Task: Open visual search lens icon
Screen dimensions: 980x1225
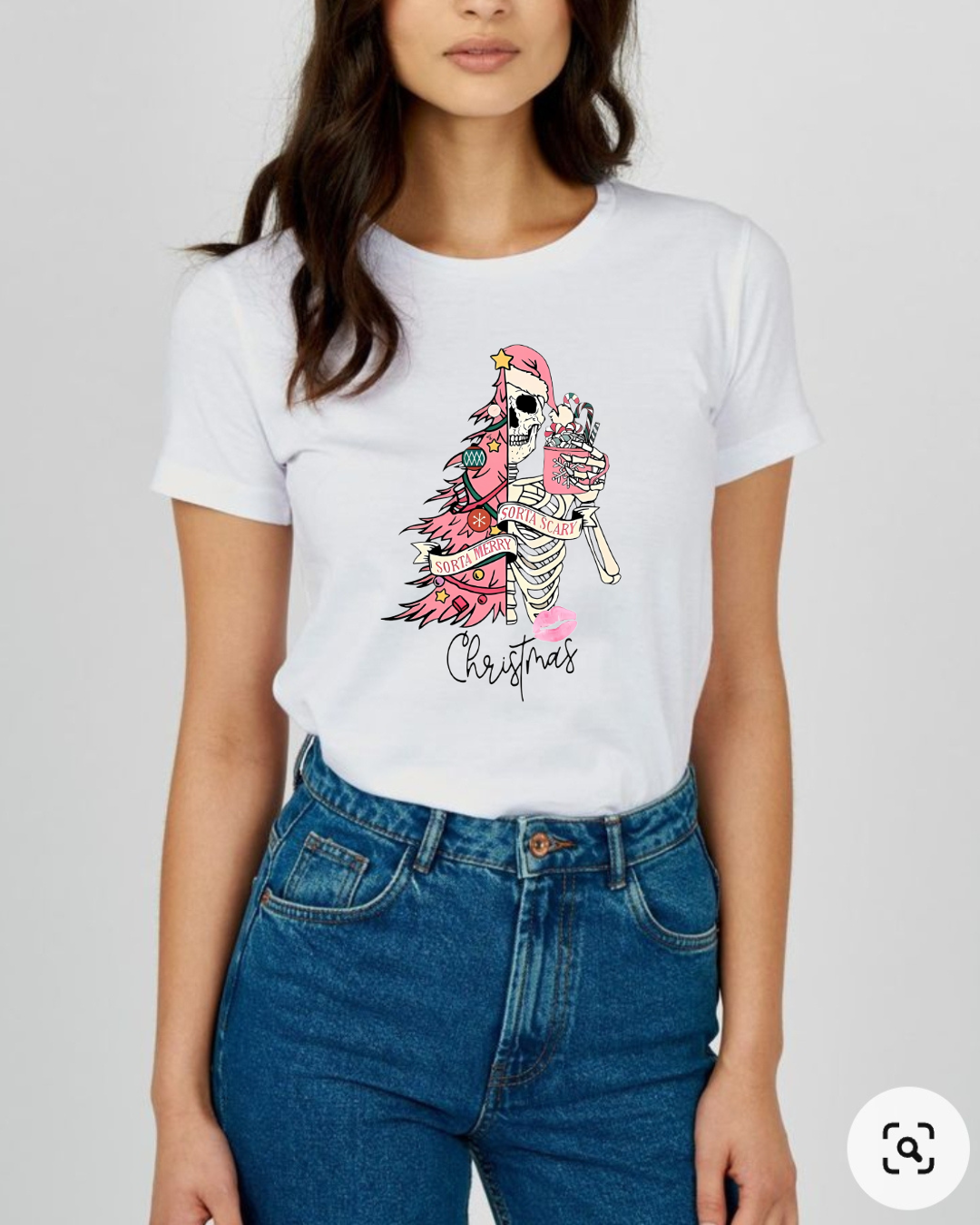Action: pyautogui.click(x=907, y=1148)
